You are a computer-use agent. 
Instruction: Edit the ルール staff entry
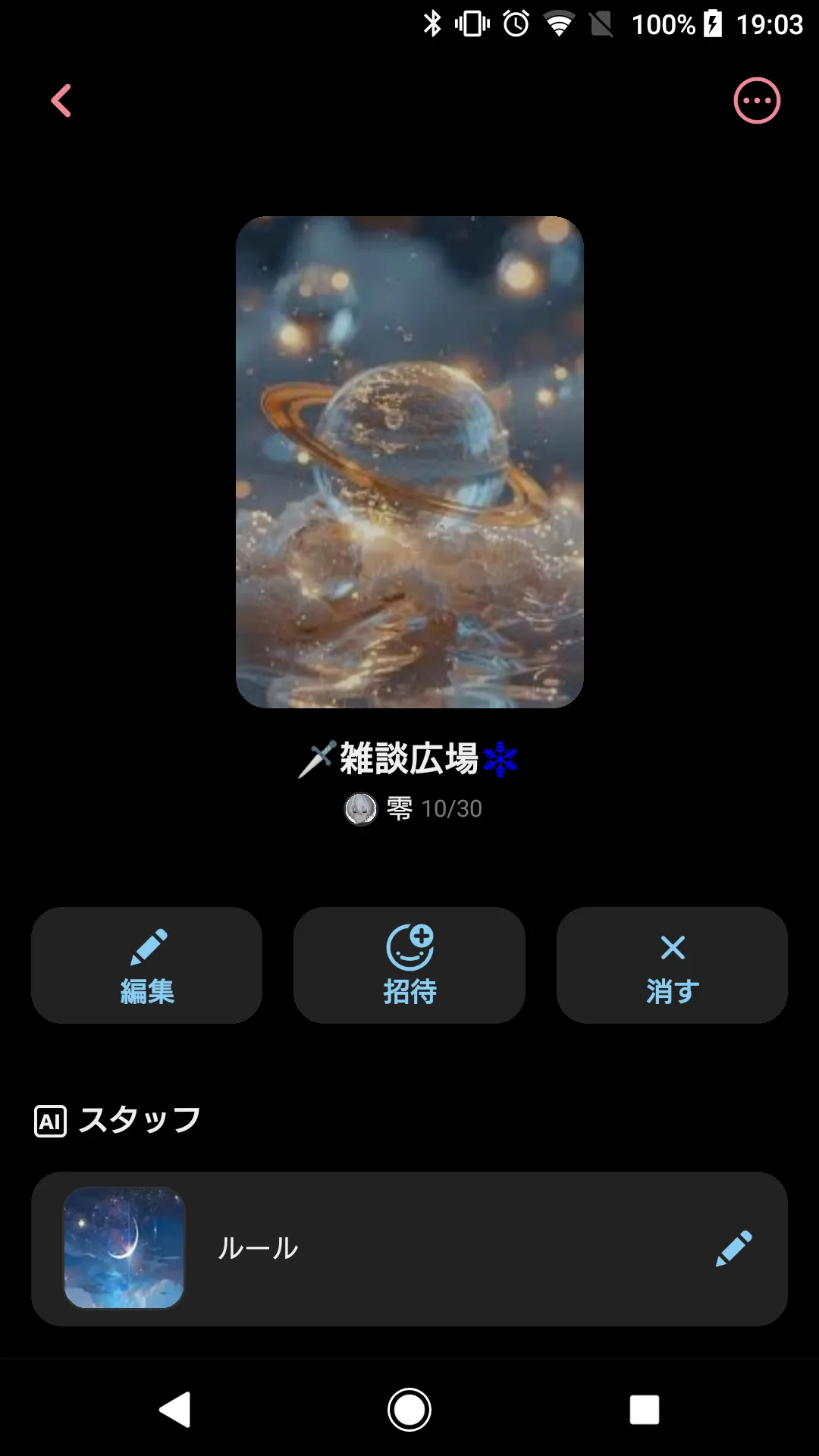click(733, 1248)
